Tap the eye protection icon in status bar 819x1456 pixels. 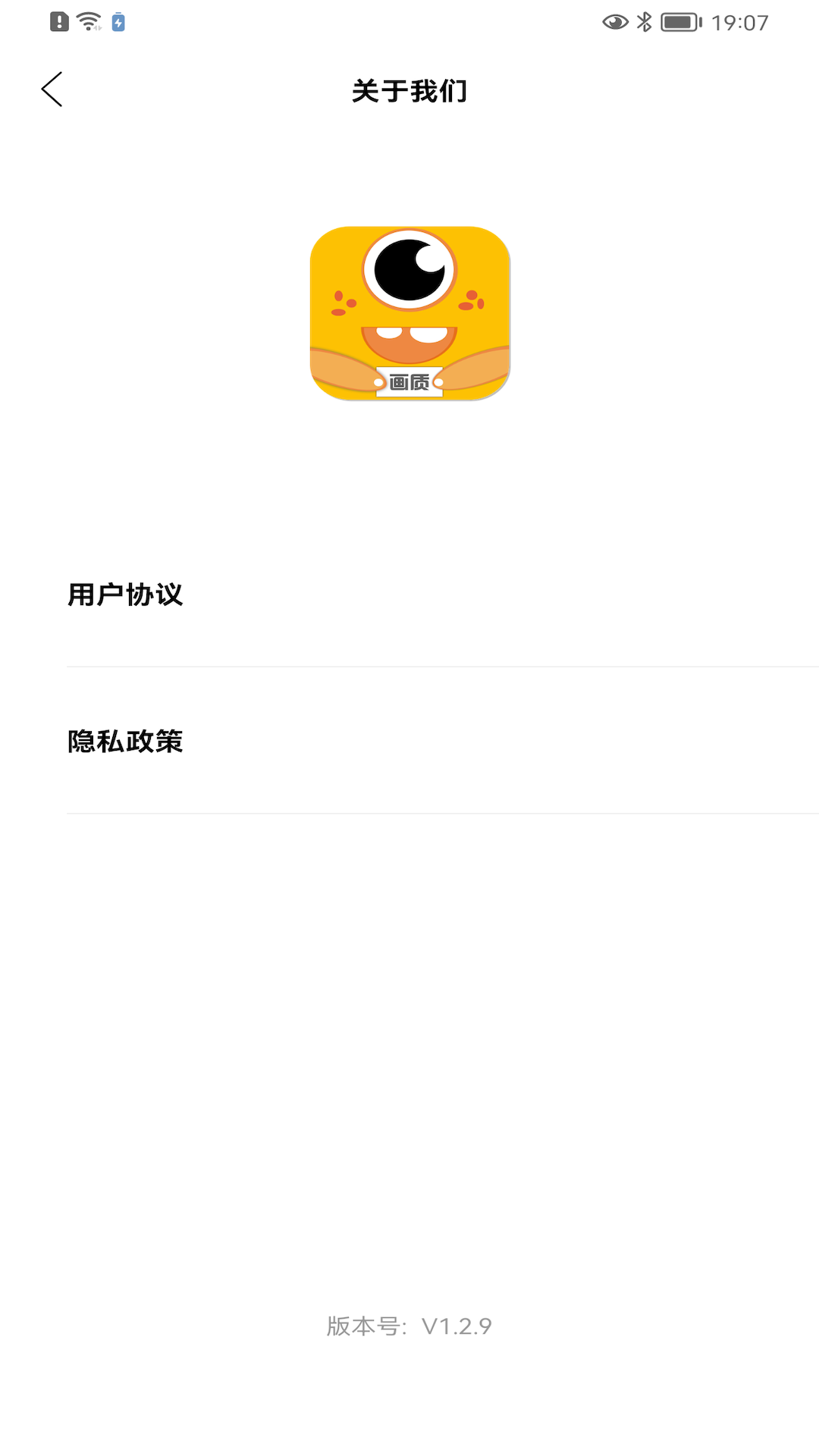616,21
